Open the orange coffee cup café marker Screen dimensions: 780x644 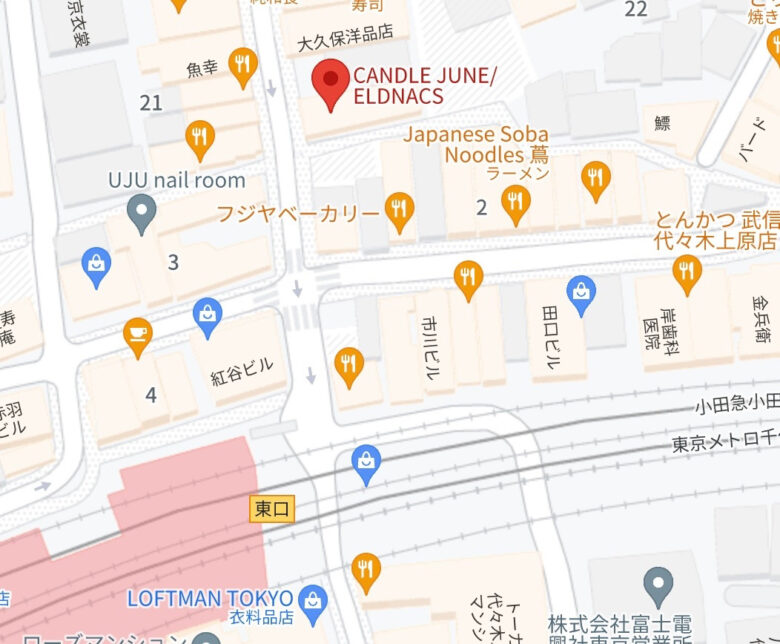[138, 335]
